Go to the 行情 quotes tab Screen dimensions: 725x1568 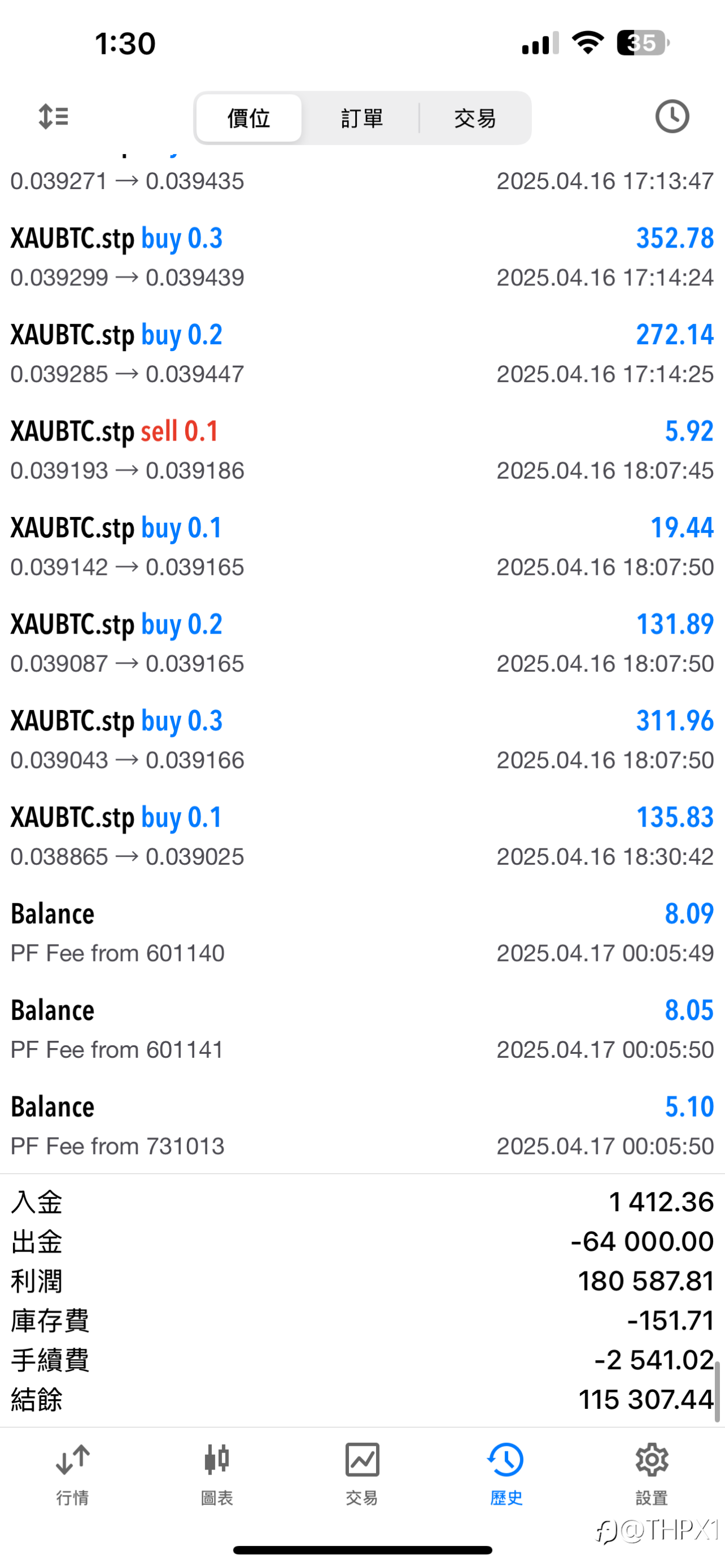click(x=72, y=1474)
